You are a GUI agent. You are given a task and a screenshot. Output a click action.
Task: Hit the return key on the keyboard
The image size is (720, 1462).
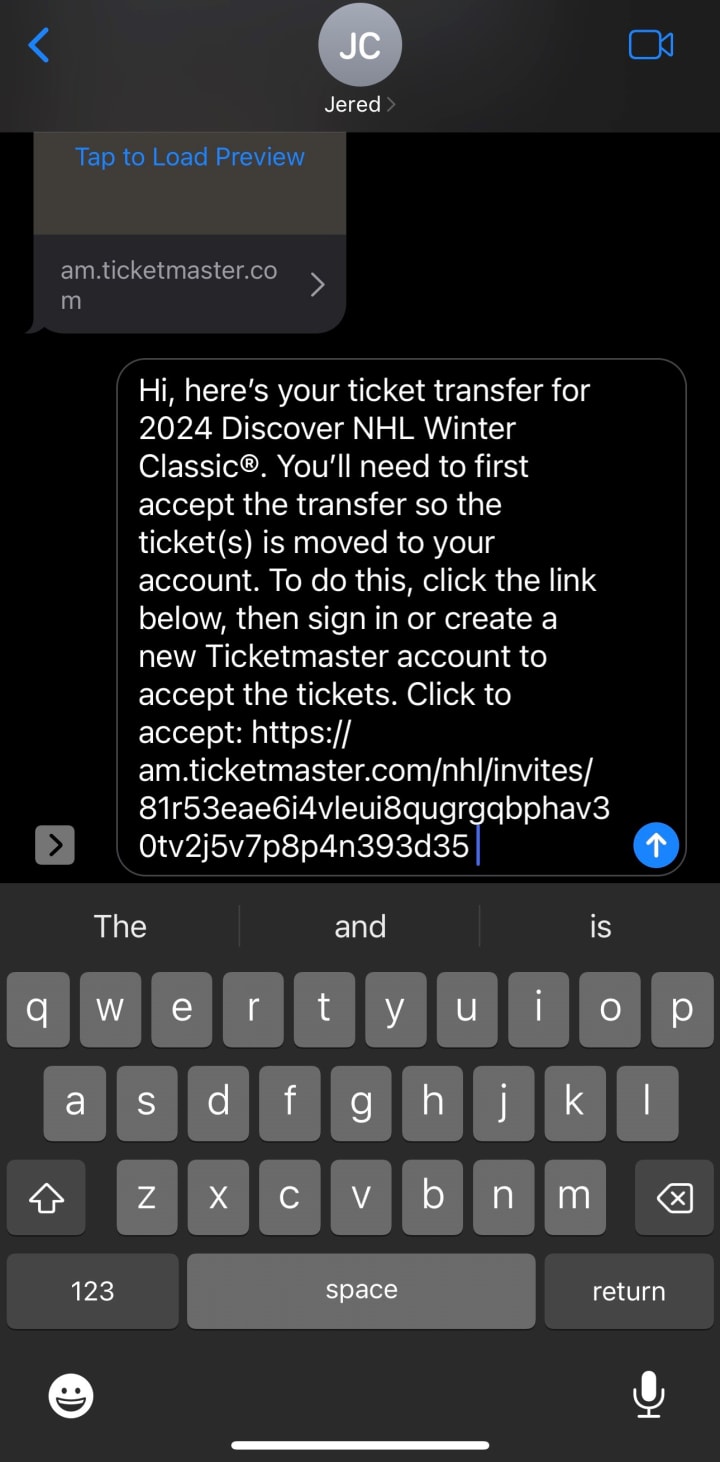[x=628, y=1291]
